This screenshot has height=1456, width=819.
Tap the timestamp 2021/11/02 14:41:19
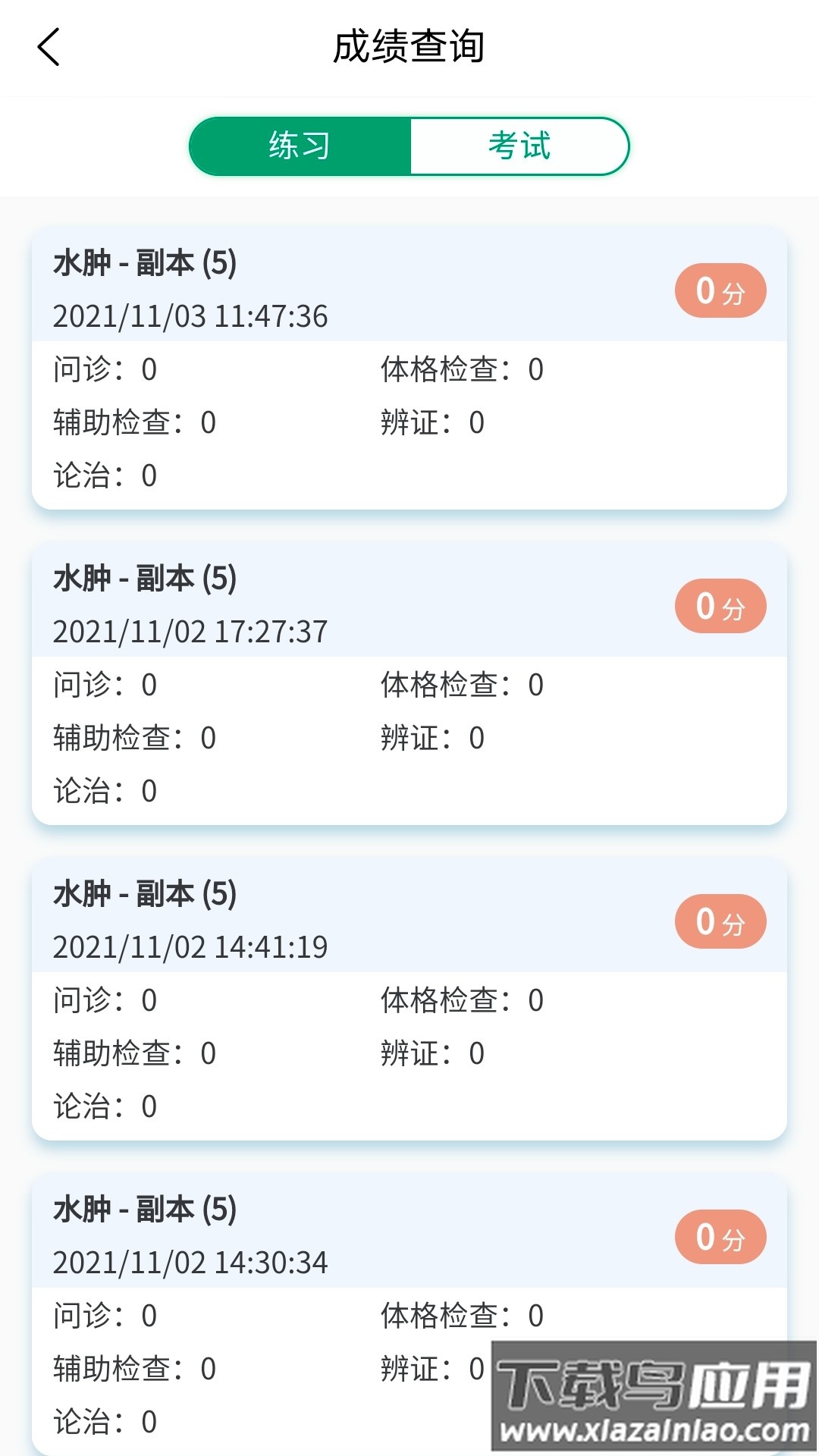(190, 946)
